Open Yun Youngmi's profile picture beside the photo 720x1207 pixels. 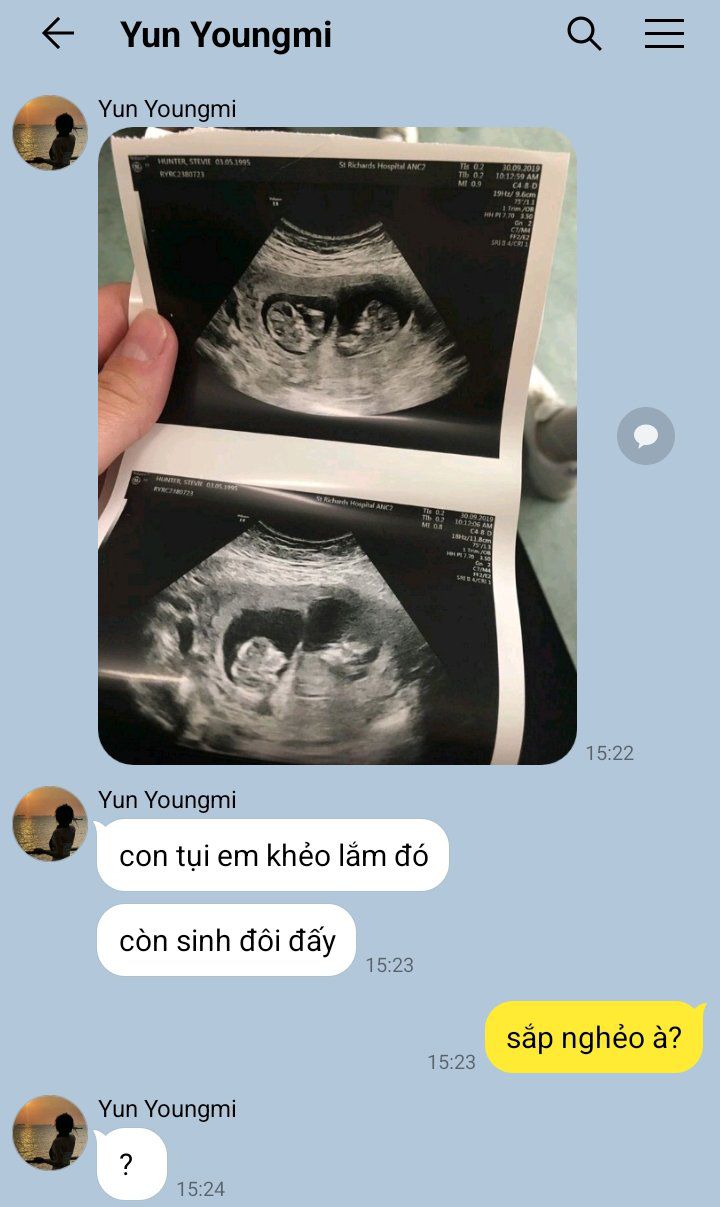[x=50, y=132]
